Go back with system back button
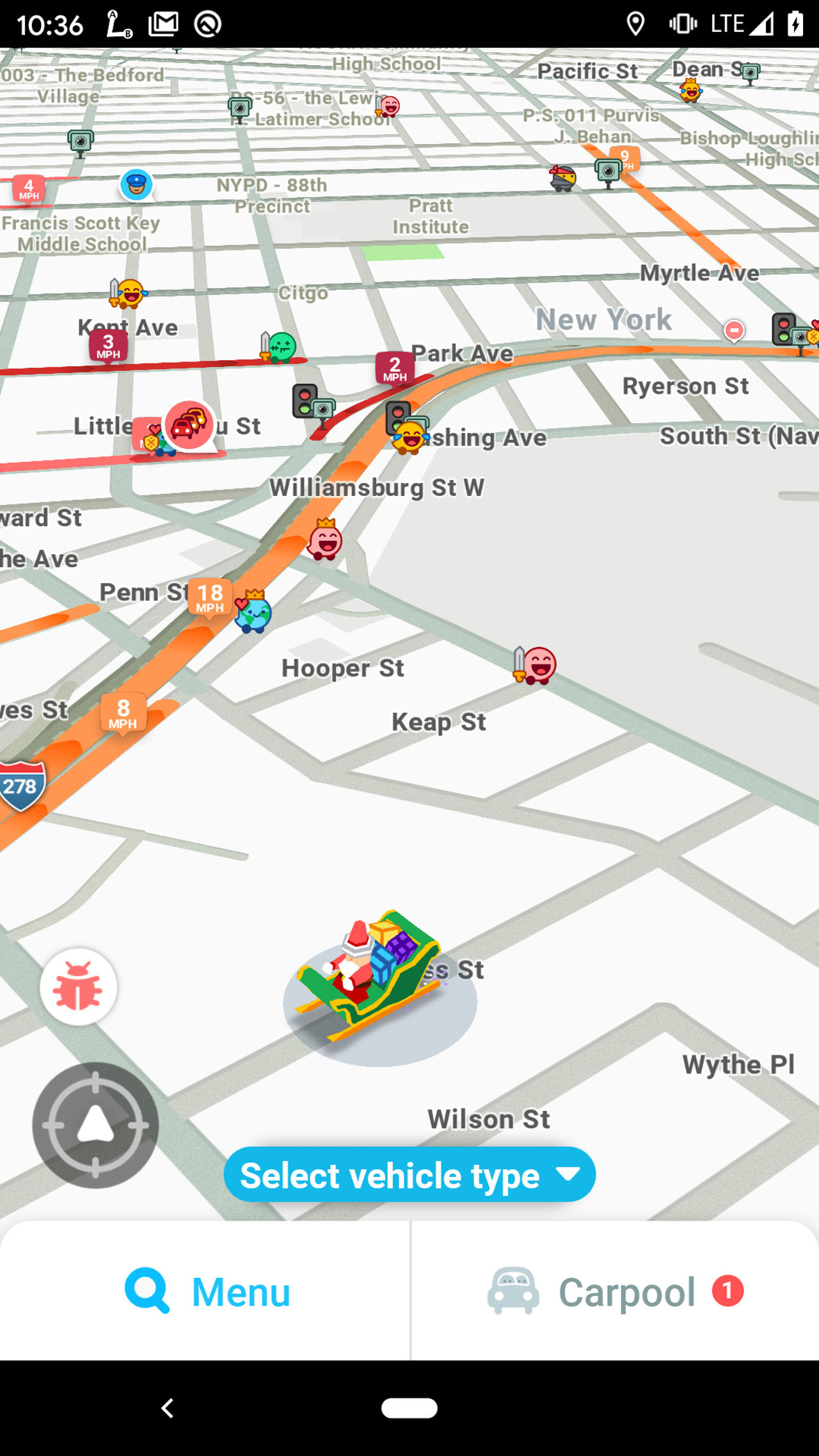Viewport: 819px width, 1456px height. click(x=168, y=1408)
